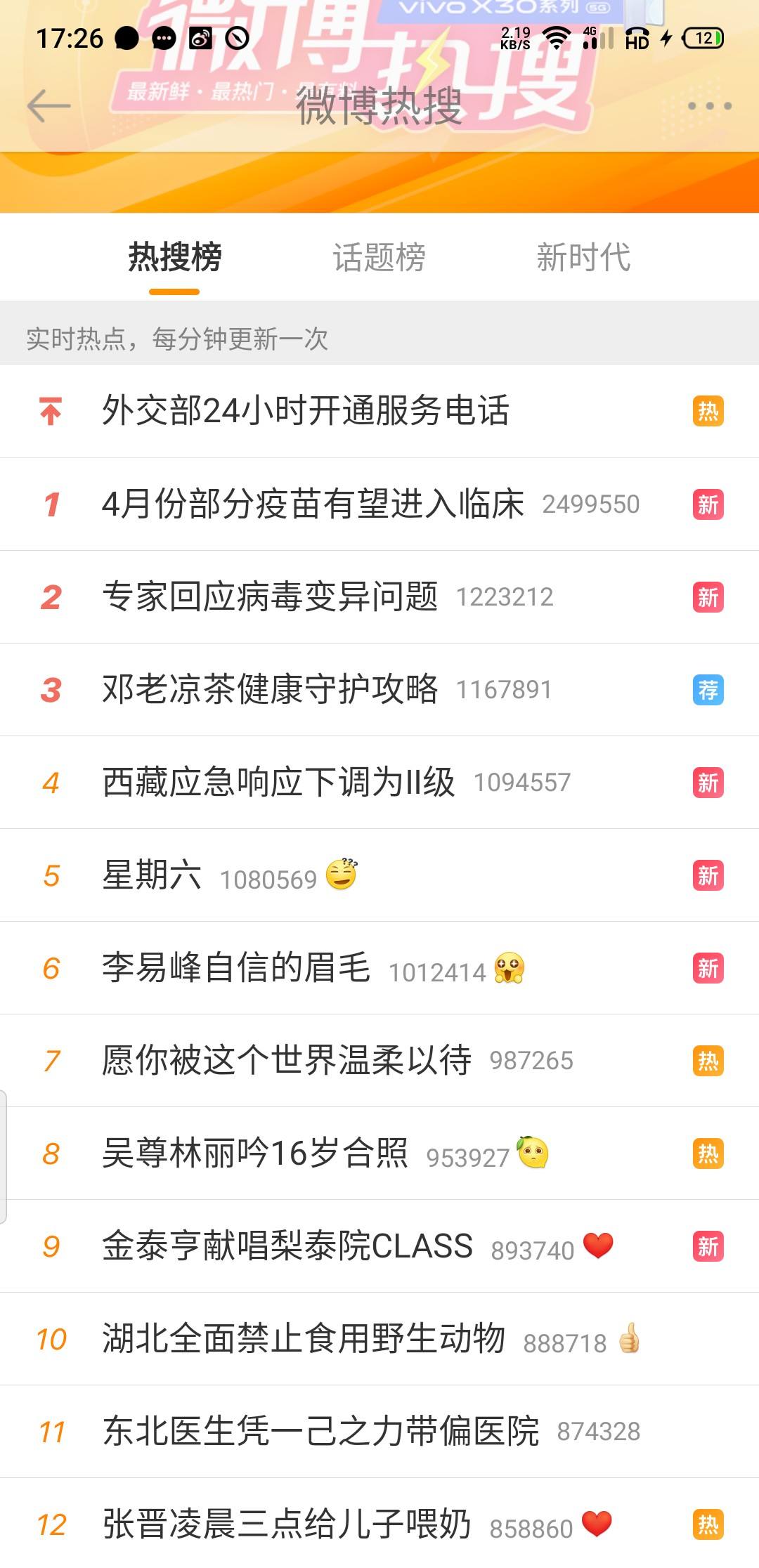This screenshot has height=1568, width=759.
Task: Click the battery indicator in the status bar
Action: [700, 40]
